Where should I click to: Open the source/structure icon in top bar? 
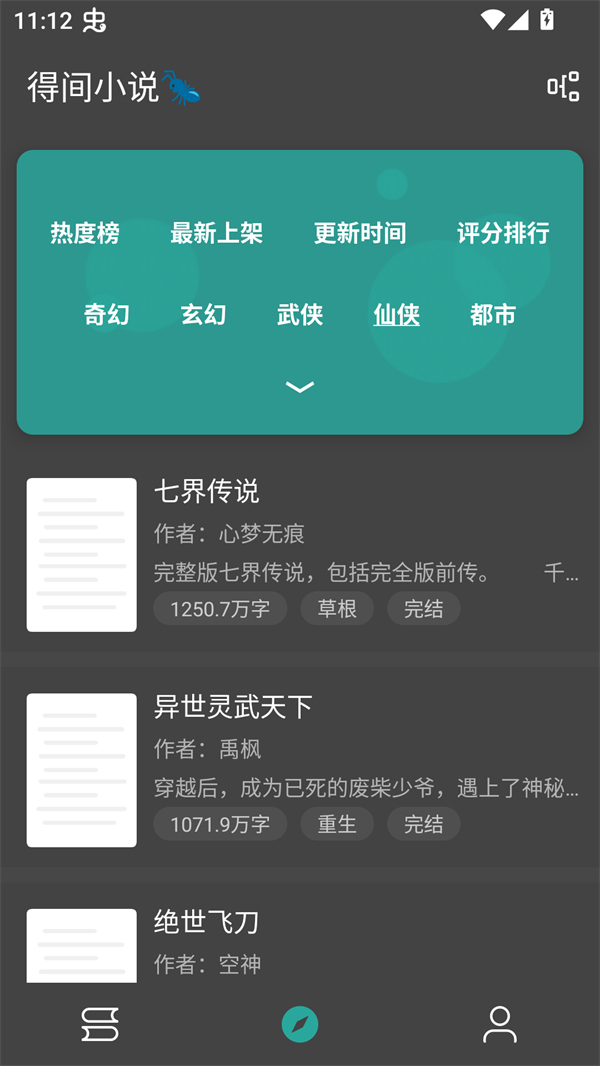(x=563, y=87)
